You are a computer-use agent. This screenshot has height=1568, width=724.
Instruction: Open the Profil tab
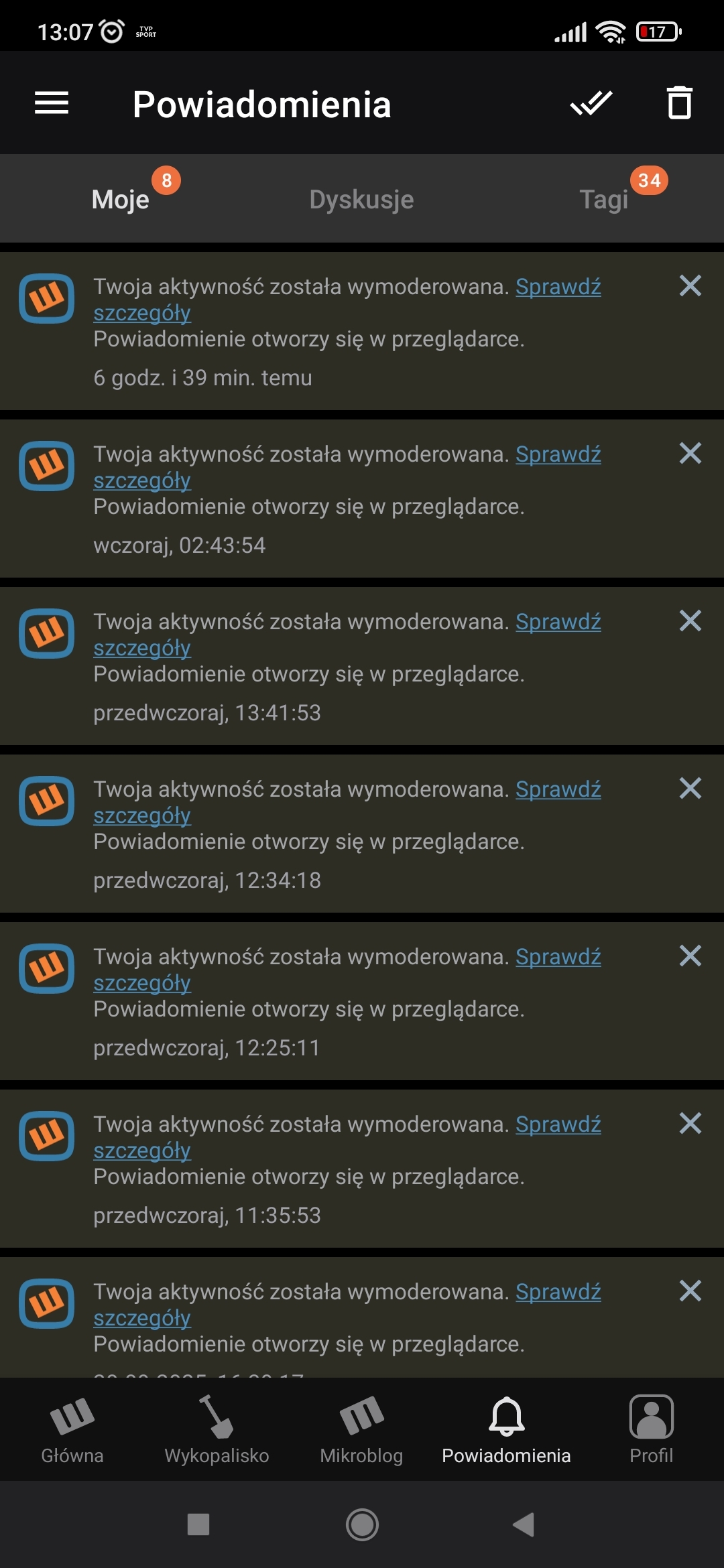point(651,1429)
